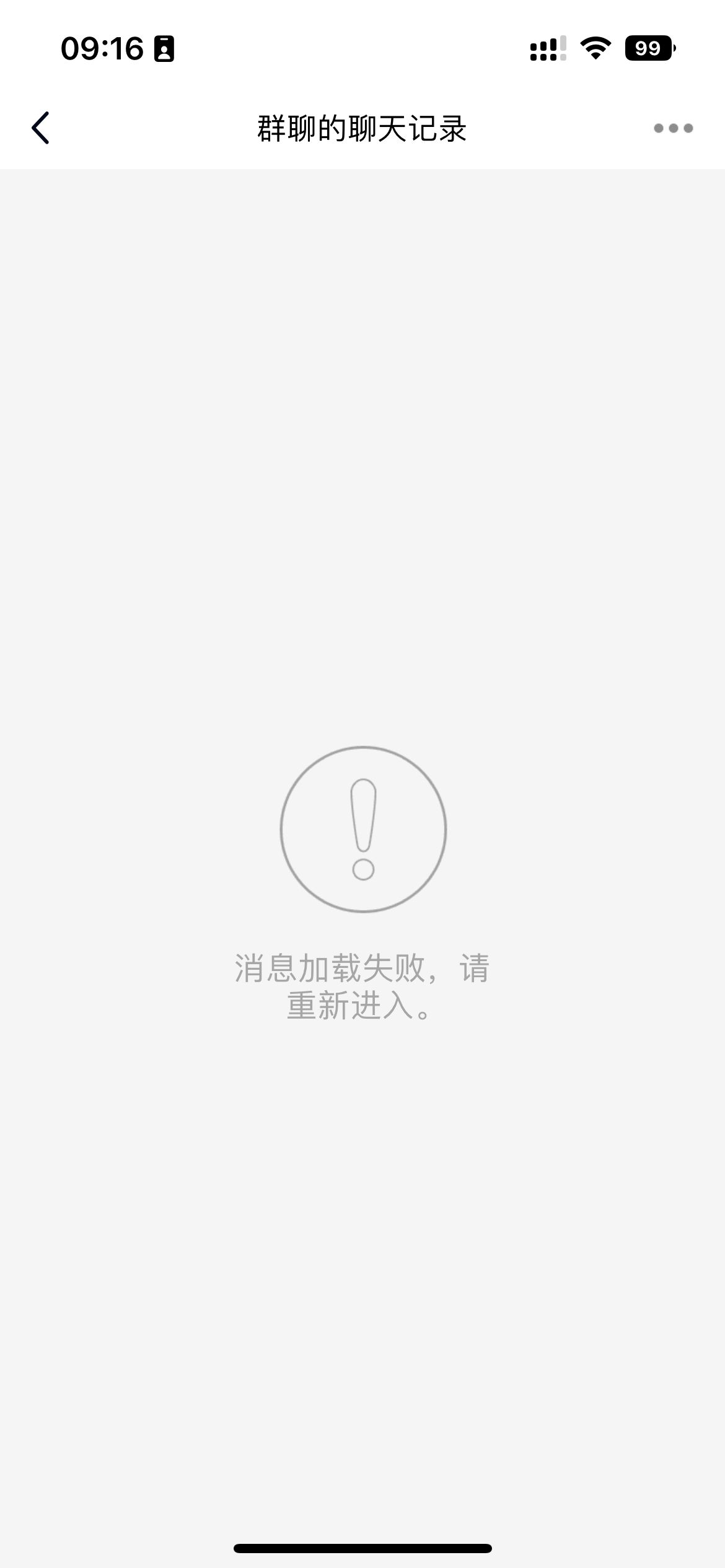The height and width of the screenshot is (1568, 725).
Task: Tap the leftmost dot of the ellipsis menu
Action: [658, 127]
